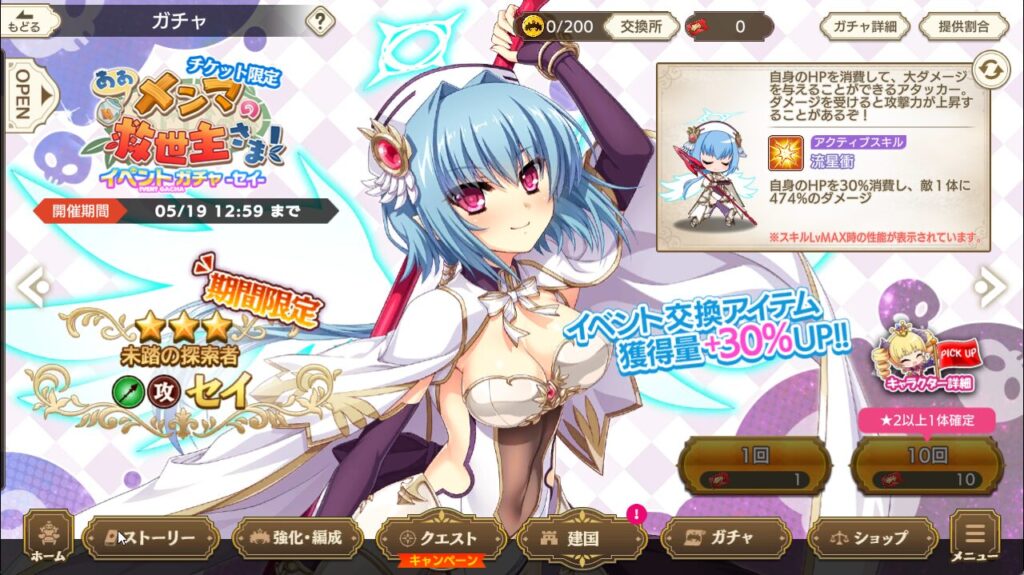Go to ホーム home screen

tap(47, 539)
